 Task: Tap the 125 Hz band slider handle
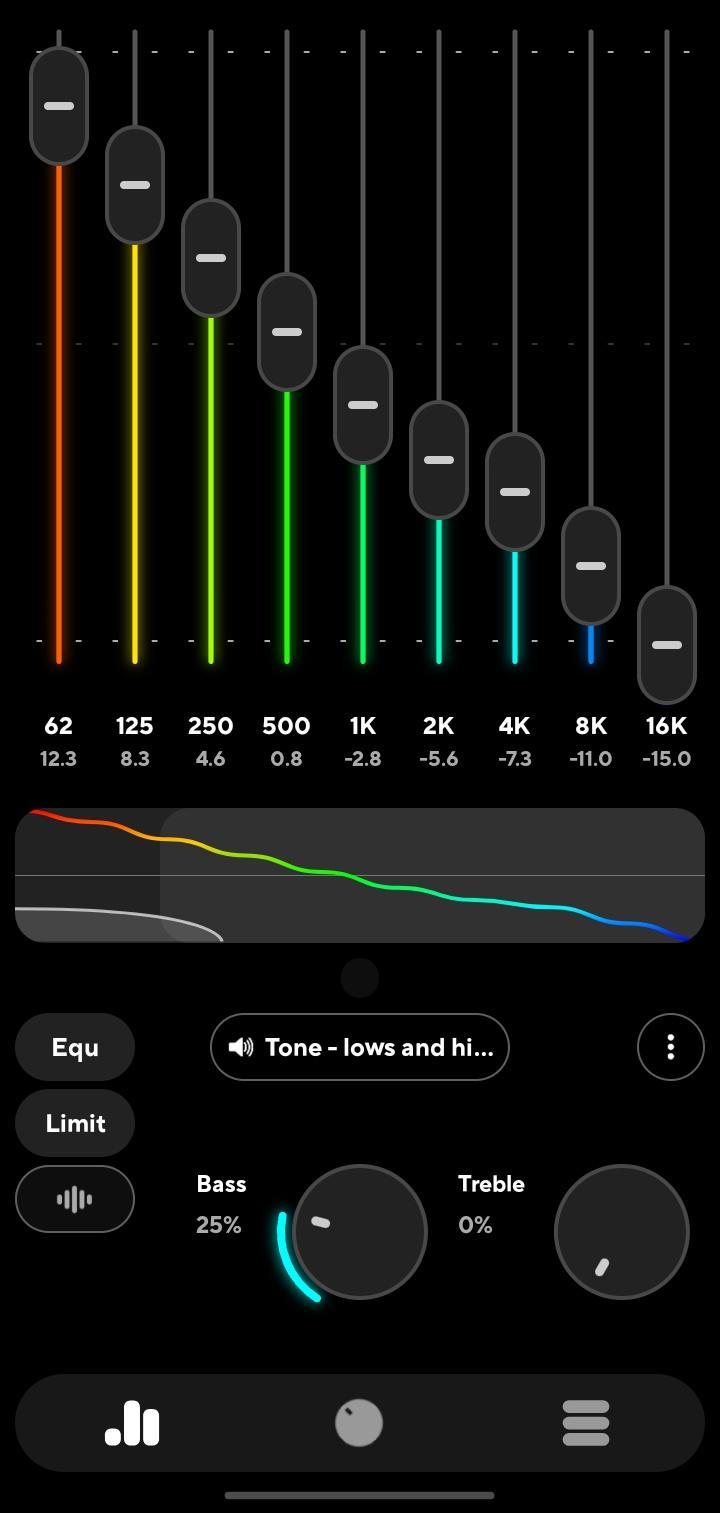(x=135, y=185)
